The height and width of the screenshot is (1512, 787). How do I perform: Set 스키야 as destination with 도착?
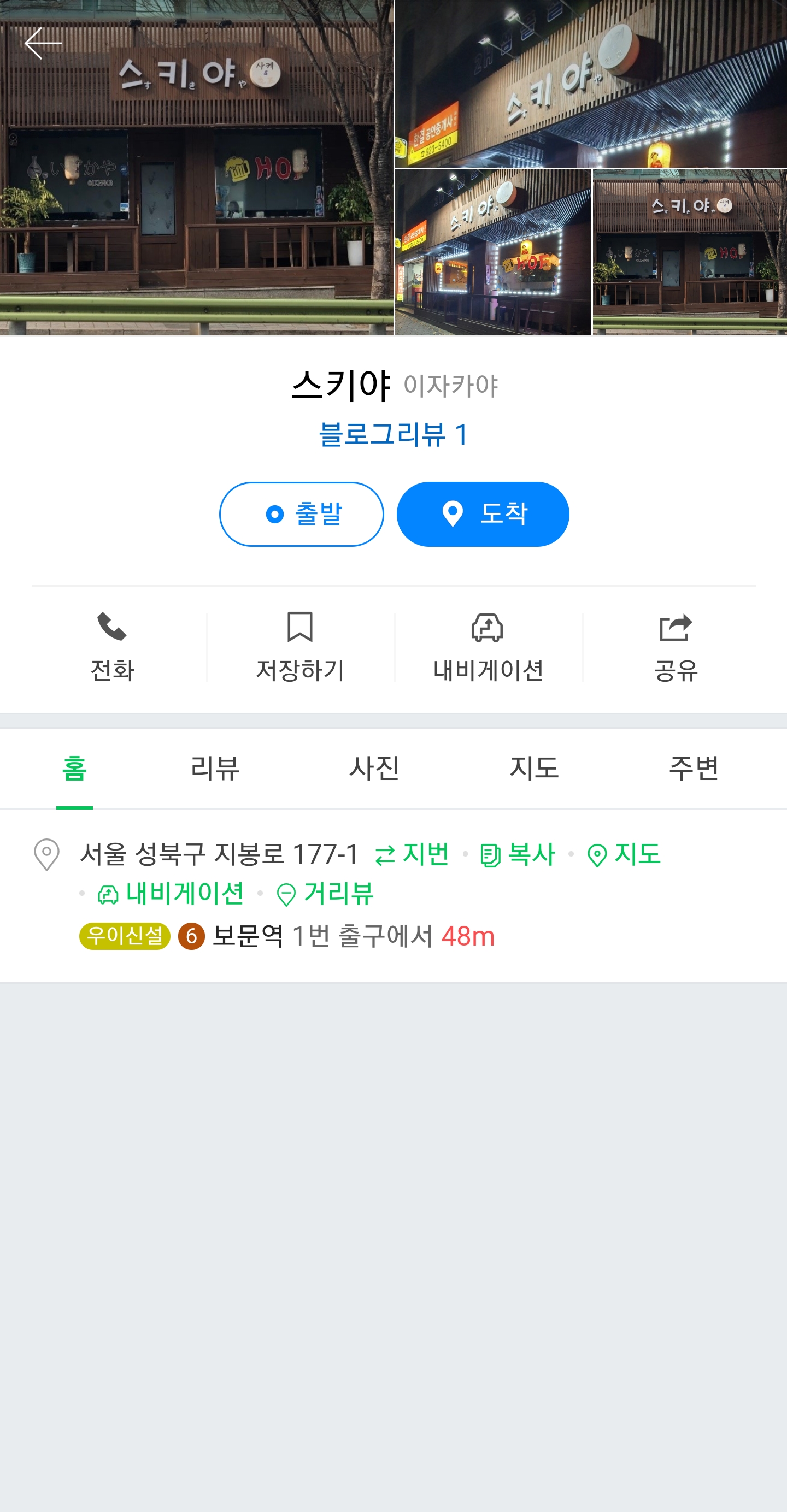pos(482,514)
